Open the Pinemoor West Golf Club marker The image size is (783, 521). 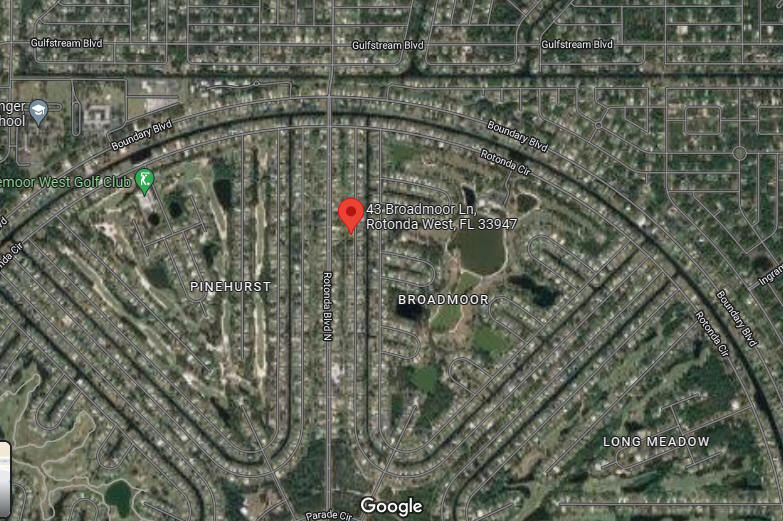coord(146,181)
